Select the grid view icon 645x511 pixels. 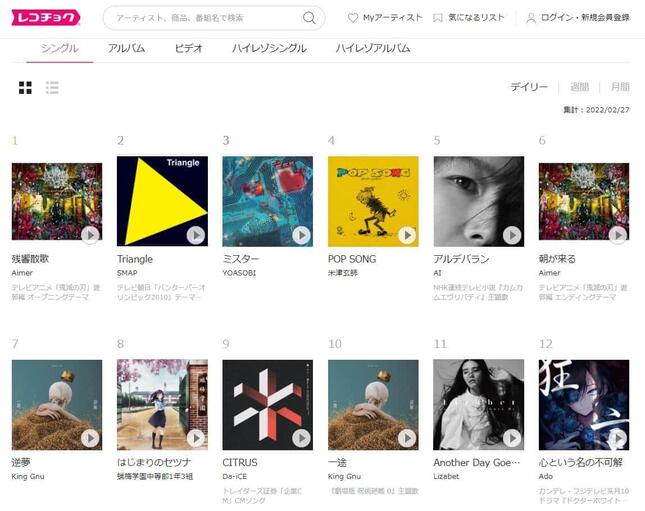[x=25, y=88]
